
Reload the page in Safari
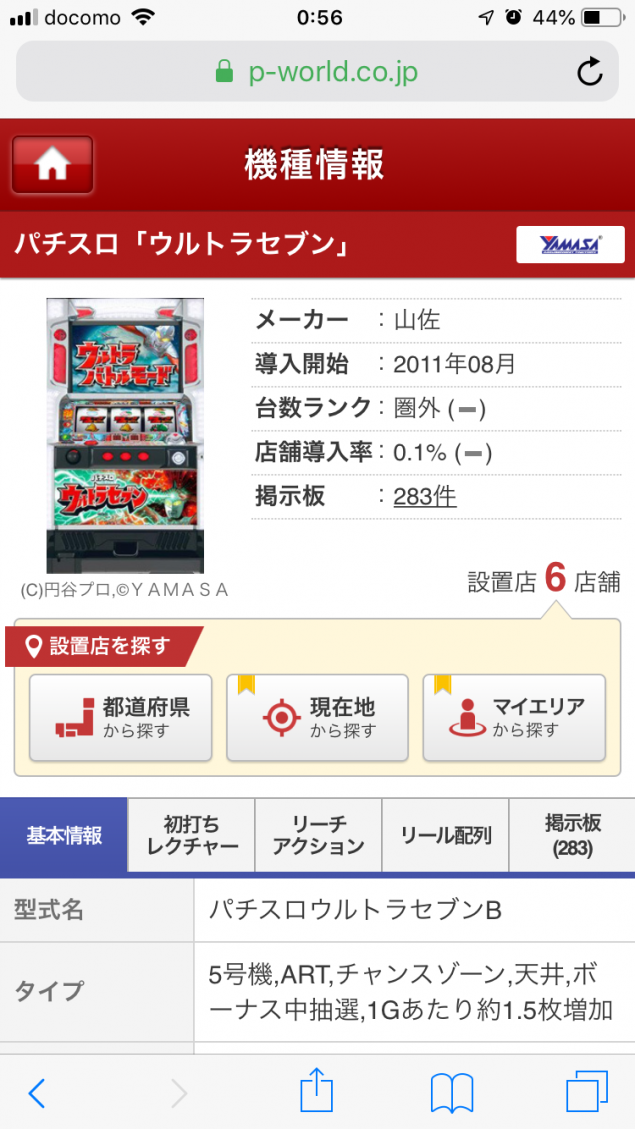pos(590,72)
